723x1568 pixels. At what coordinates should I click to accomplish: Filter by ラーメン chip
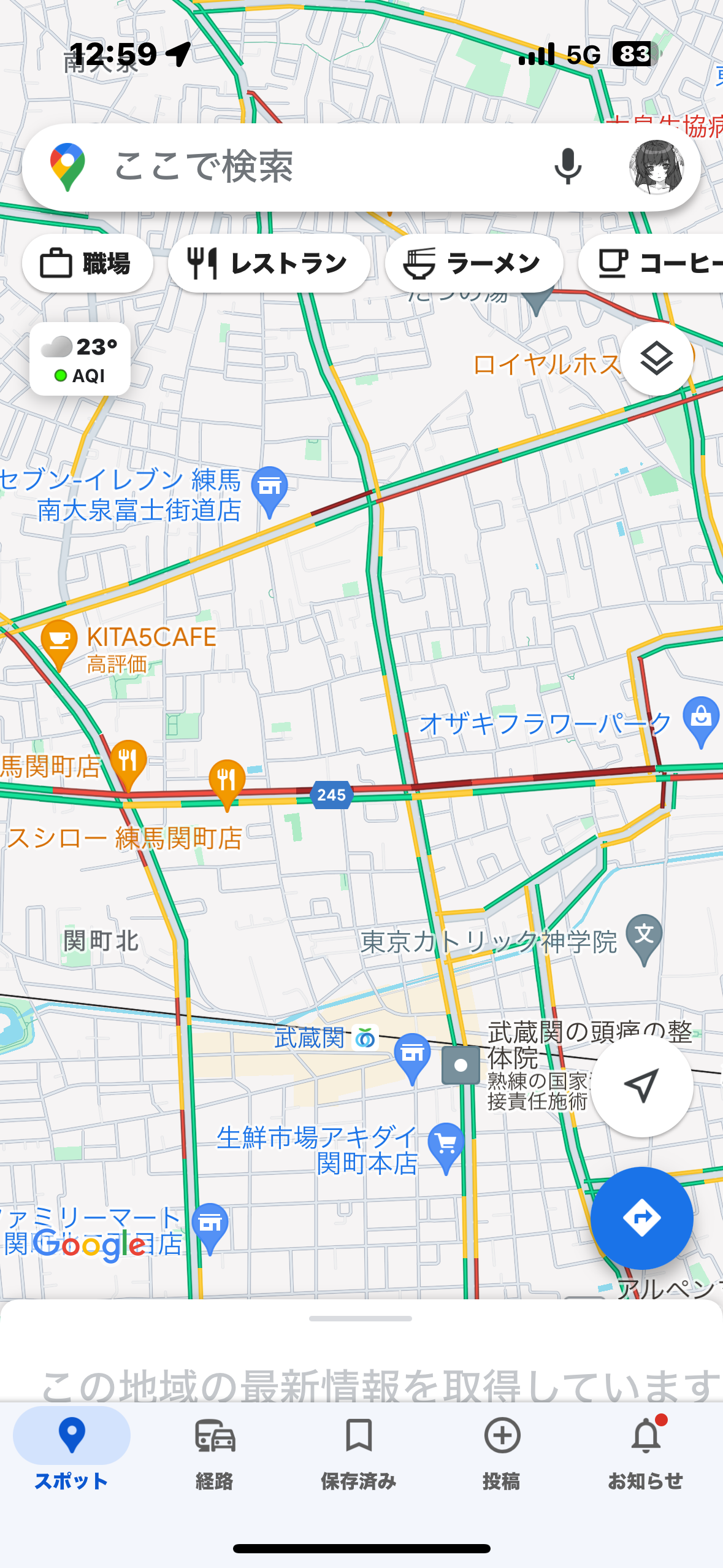473,264
